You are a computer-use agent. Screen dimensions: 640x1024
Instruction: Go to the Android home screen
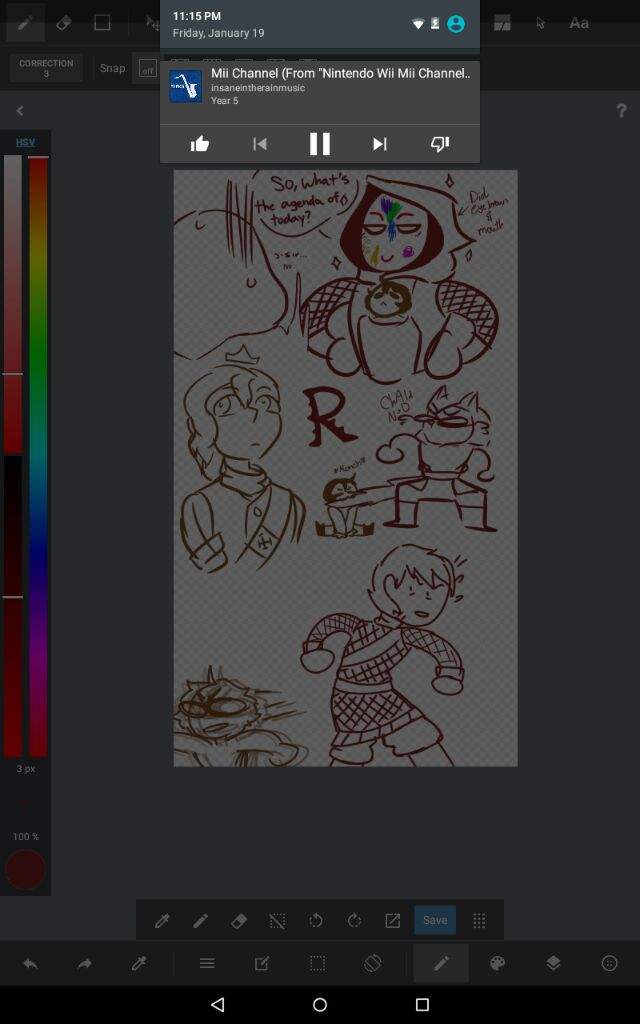(x=320, y=1004)
